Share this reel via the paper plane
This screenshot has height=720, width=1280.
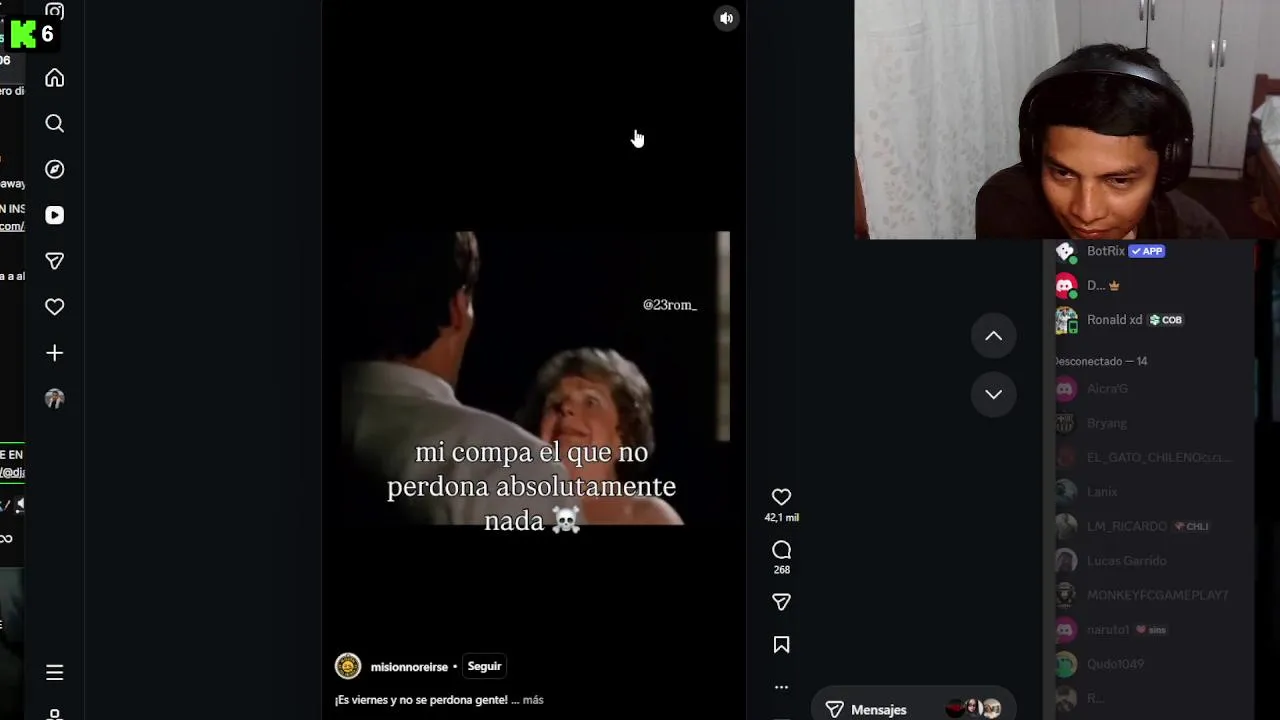pyautogui.click(x=781, y=602)
